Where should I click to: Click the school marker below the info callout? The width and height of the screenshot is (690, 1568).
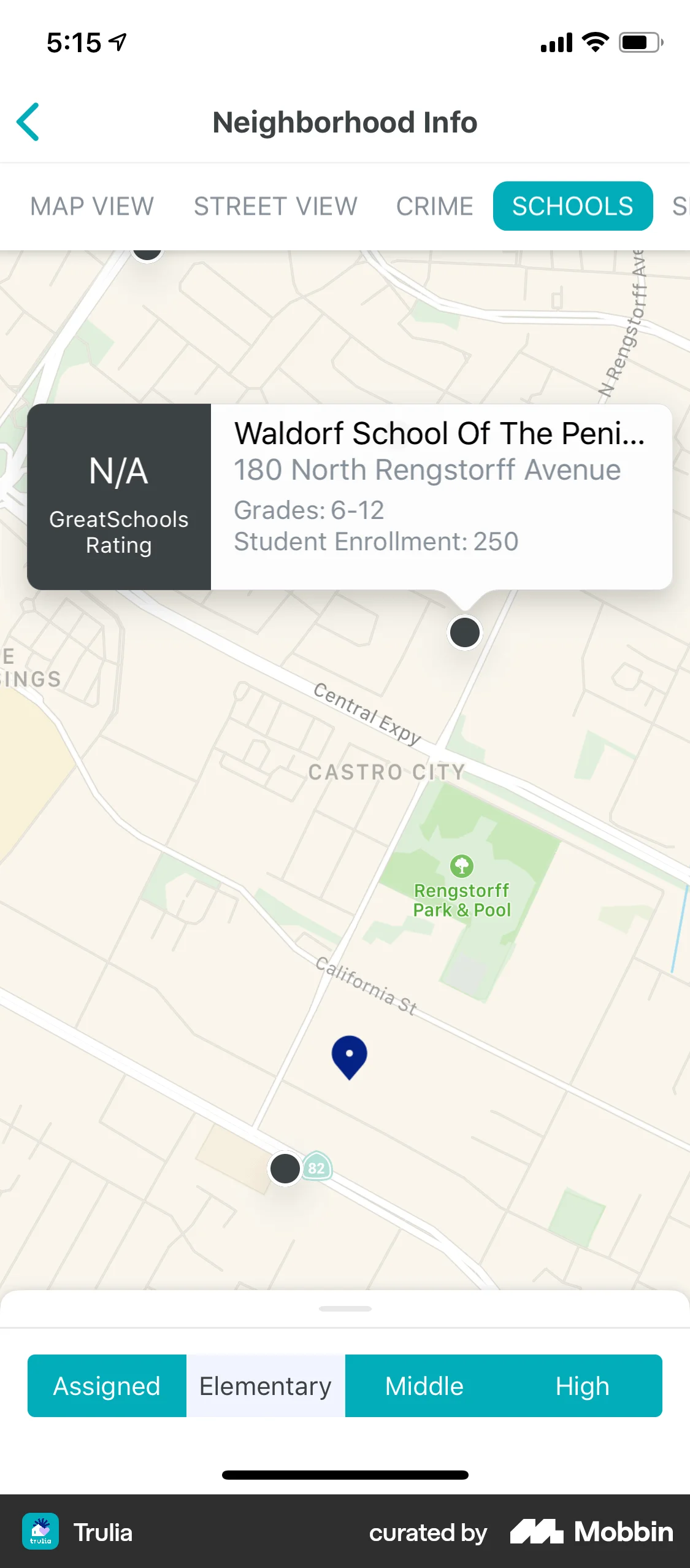coord(464,632)
